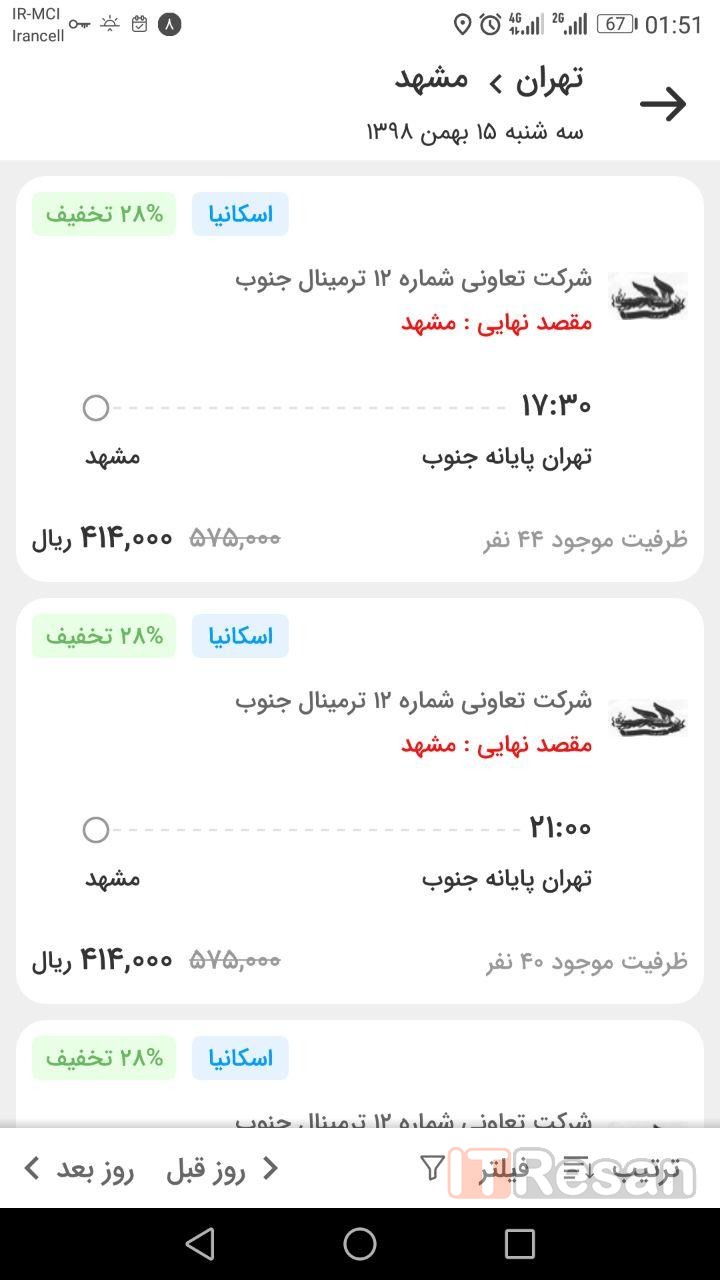The image size is (720, 1280).
Task: Tap the back arrow in the header
Action: pyautogui.click(x=663, y=104)
